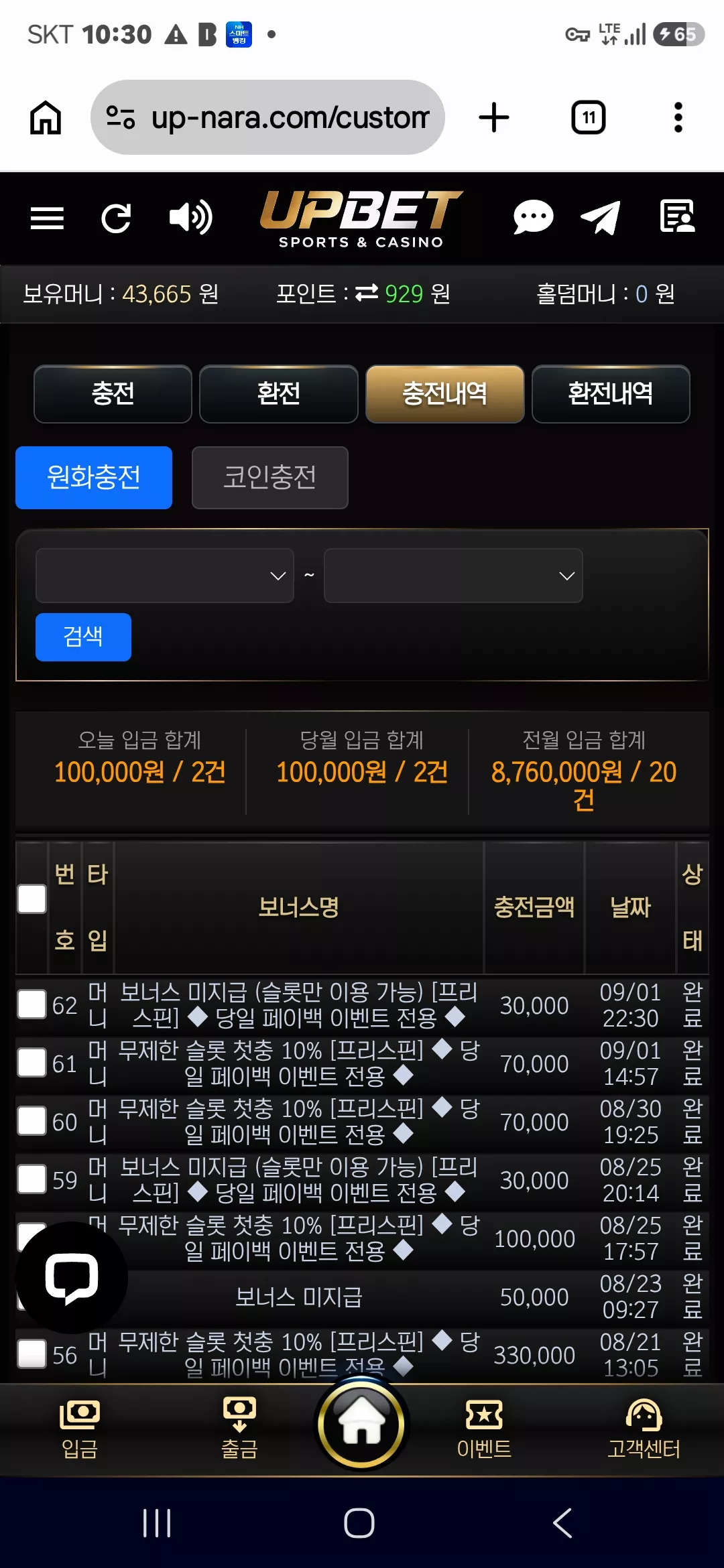724x1568 pixels.
Task: Go to 이벤트 in the bottom bar
Action: (x=484, y=1429)
